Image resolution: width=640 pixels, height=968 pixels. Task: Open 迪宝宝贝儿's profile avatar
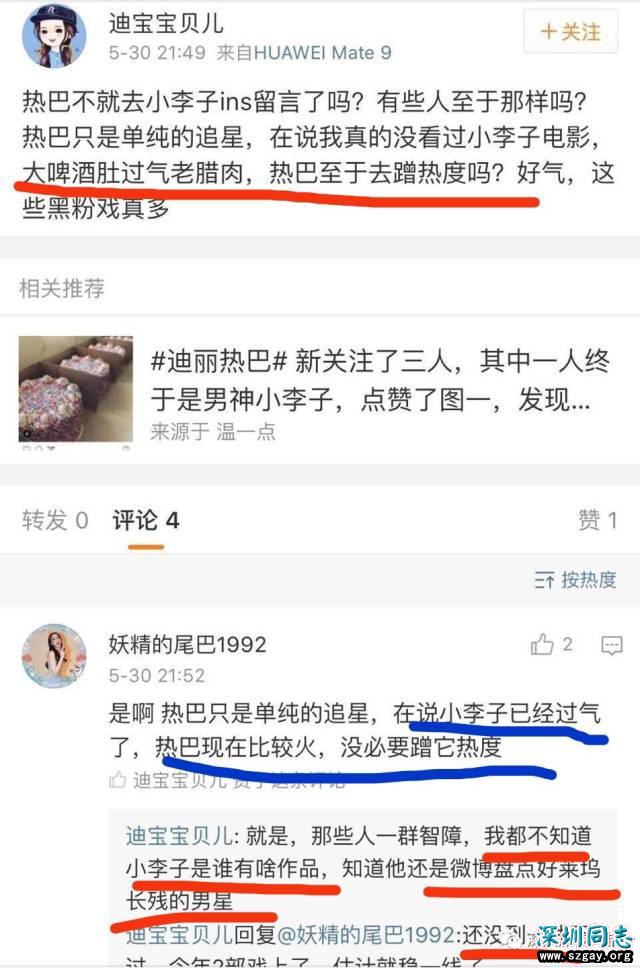coord(52,33)
